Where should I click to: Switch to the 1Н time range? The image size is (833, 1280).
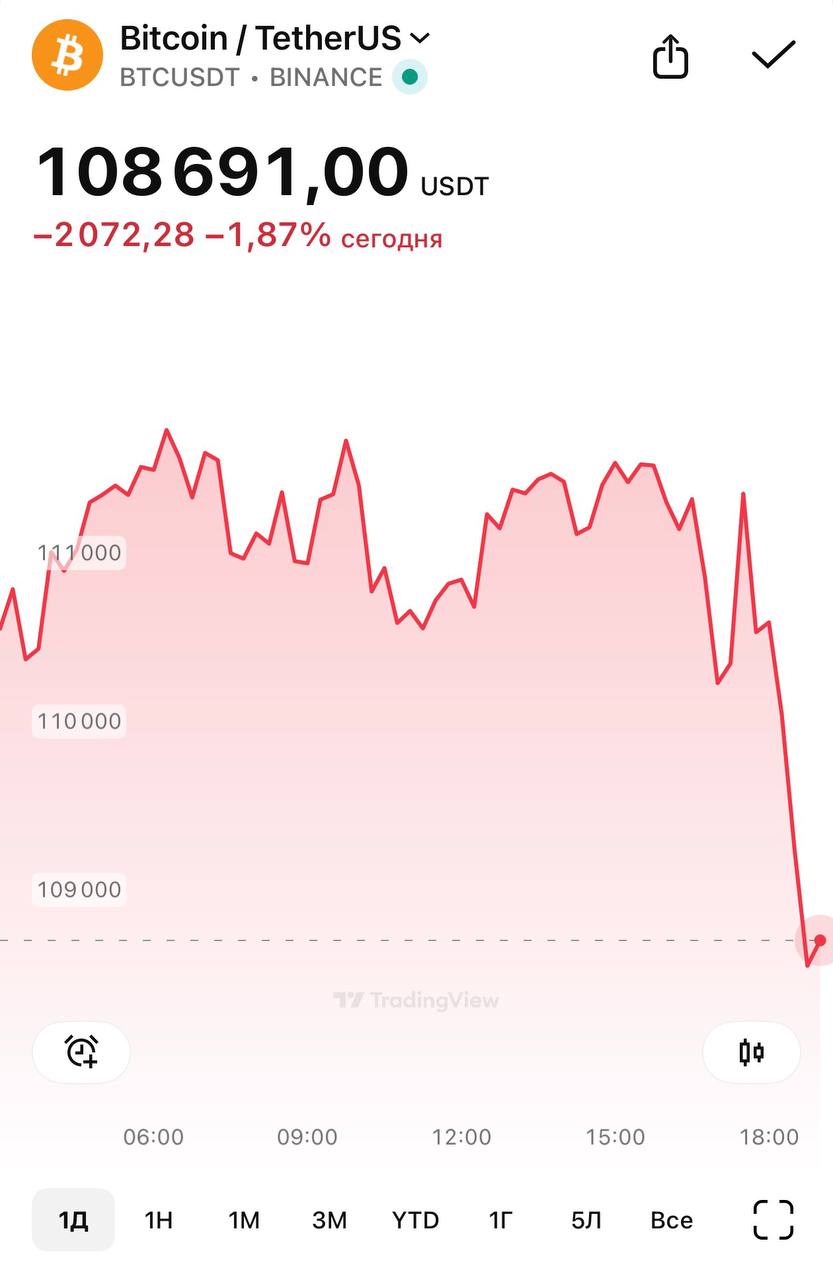point(159,1220)
